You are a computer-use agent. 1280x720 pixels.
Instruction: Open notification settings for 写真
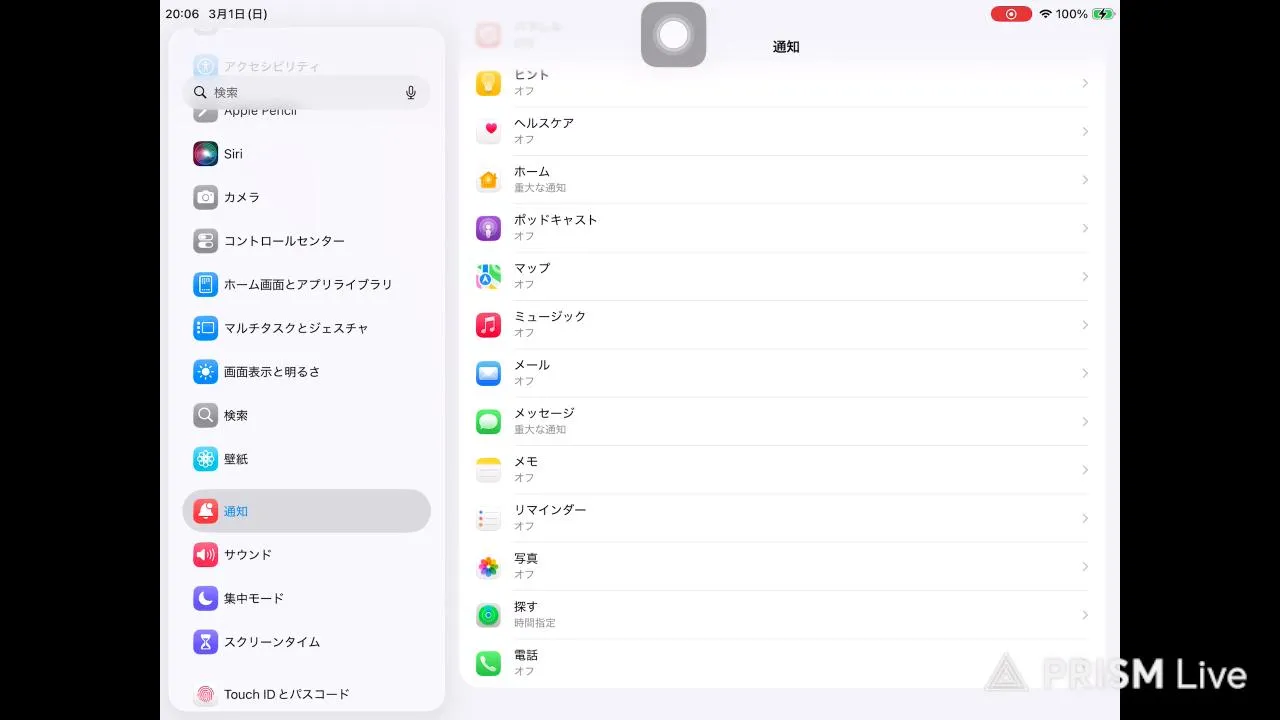[x=780, y=566]
